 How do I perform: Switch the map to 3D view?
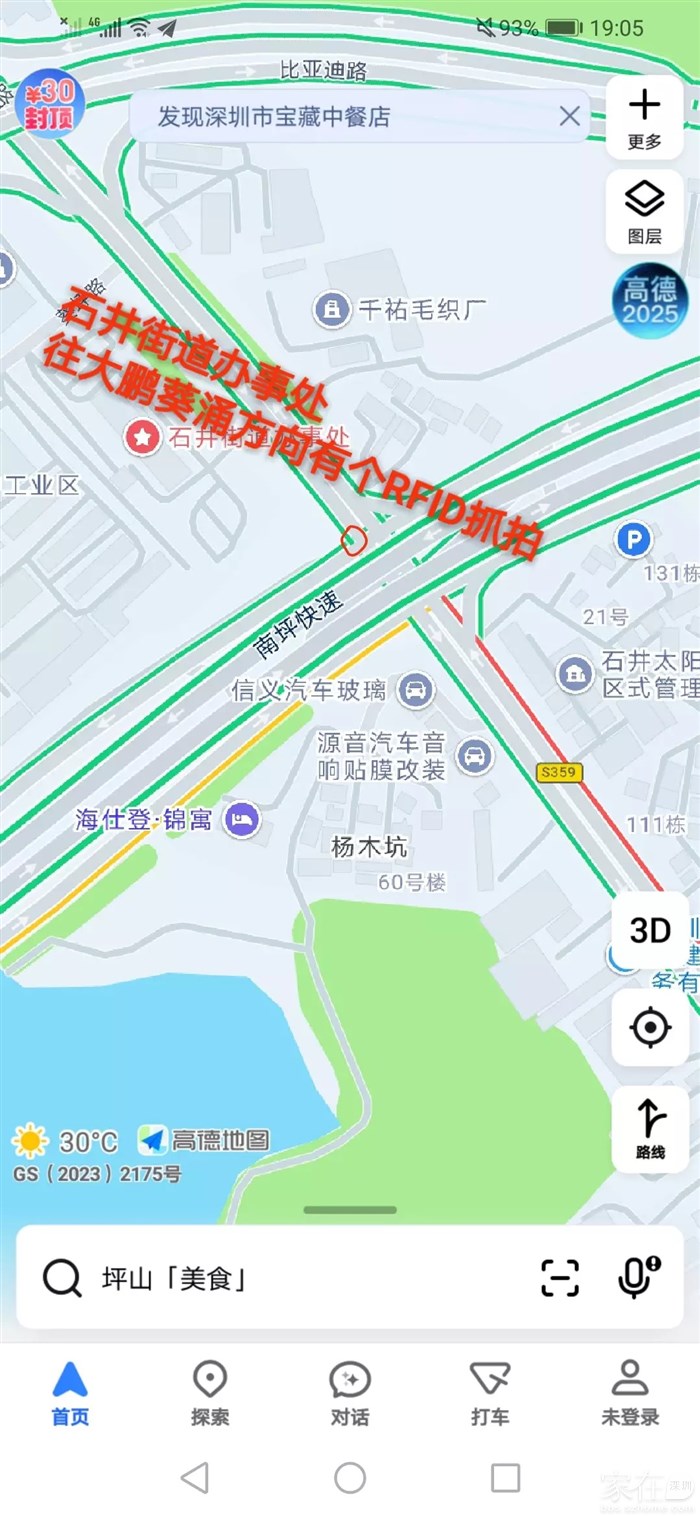coord(650,931)
